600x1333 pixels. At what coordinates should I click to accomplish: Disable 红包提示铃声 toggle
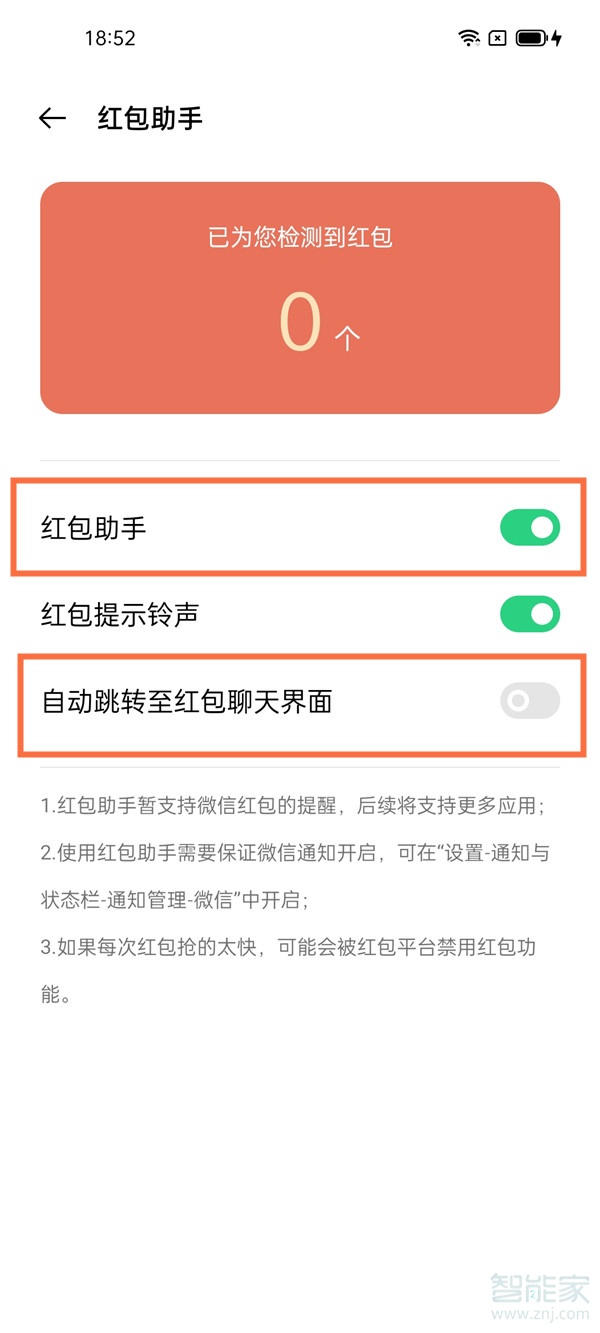[x=529, y=614]
